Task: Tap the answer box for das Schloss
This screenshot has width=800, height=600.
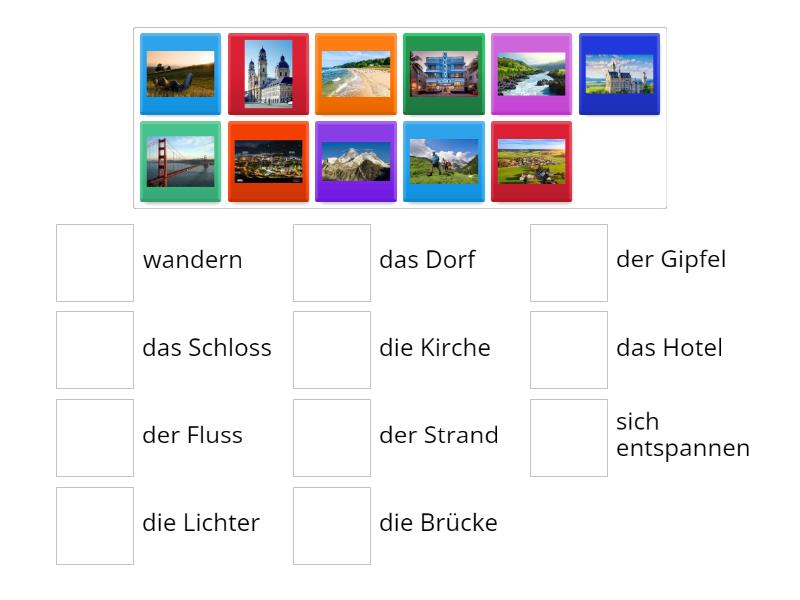Action: pos(95,350)
